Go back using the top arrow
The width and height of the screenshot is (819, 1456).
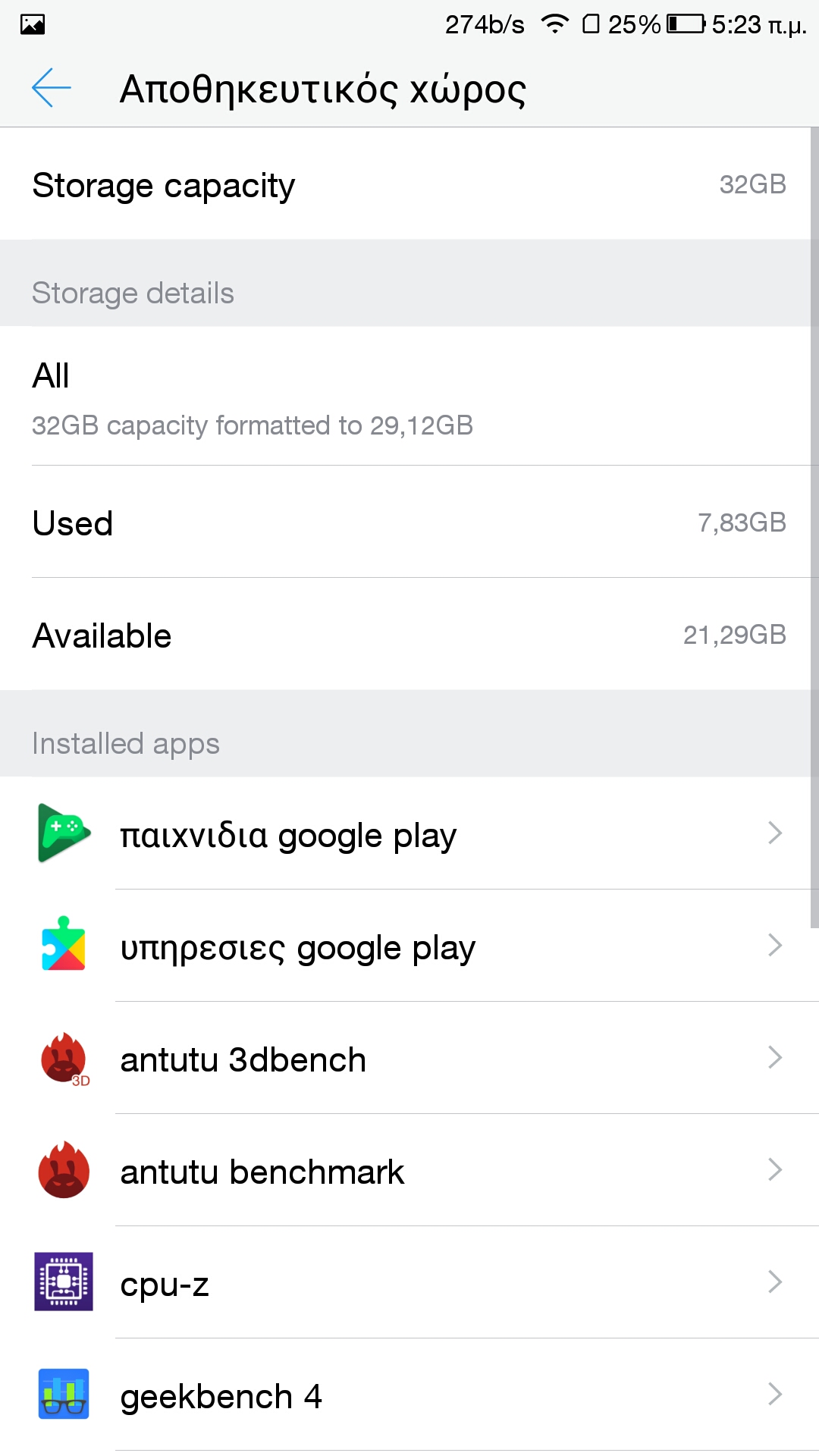[52, 88]
